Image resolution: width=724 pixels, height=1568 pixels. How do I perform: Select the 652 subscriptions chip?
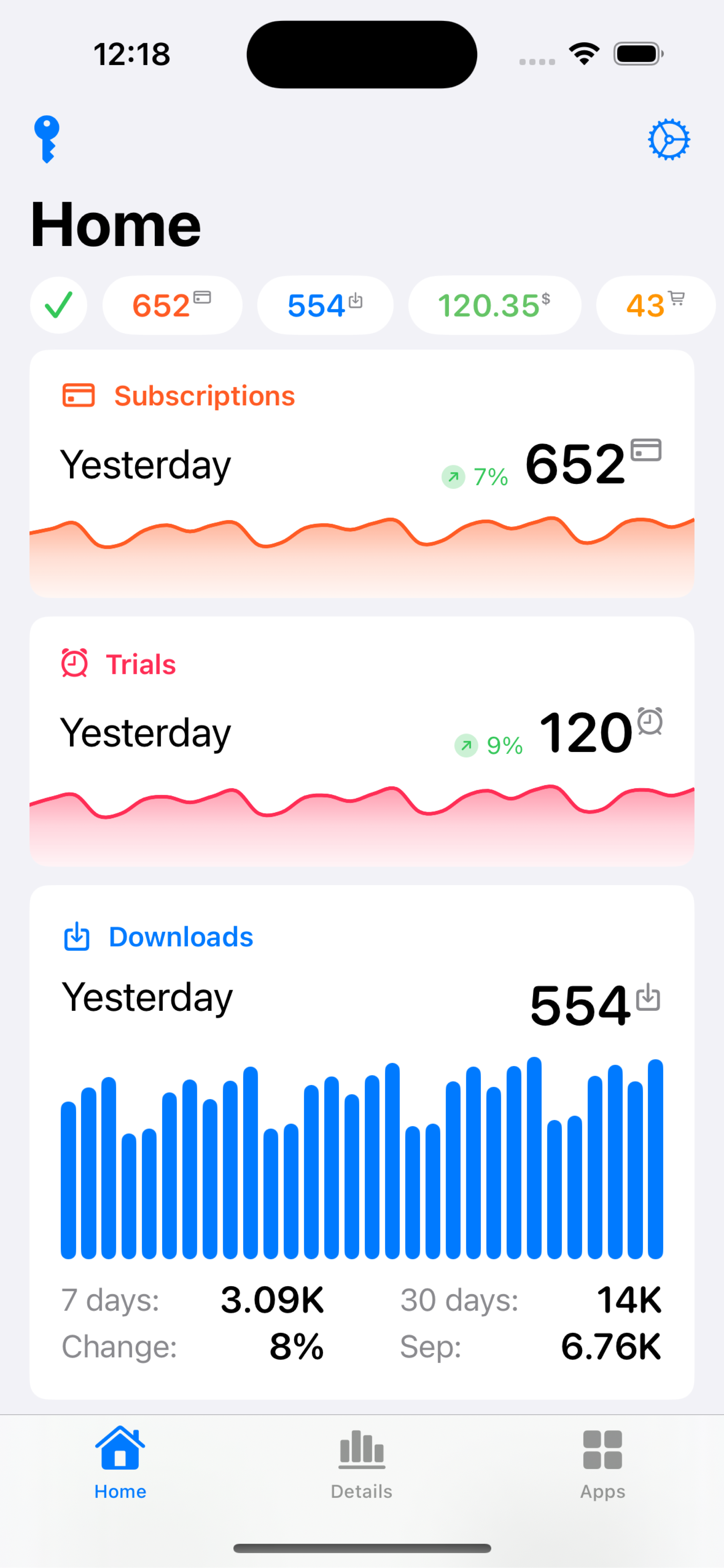point(172,305)
